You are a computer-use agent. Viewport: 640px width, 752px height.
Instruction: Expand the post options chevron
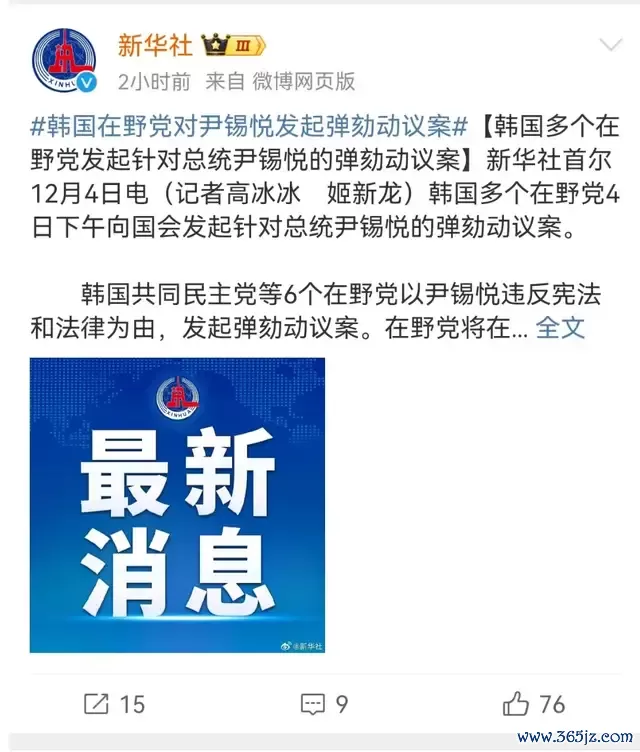[x=610, y=46]
